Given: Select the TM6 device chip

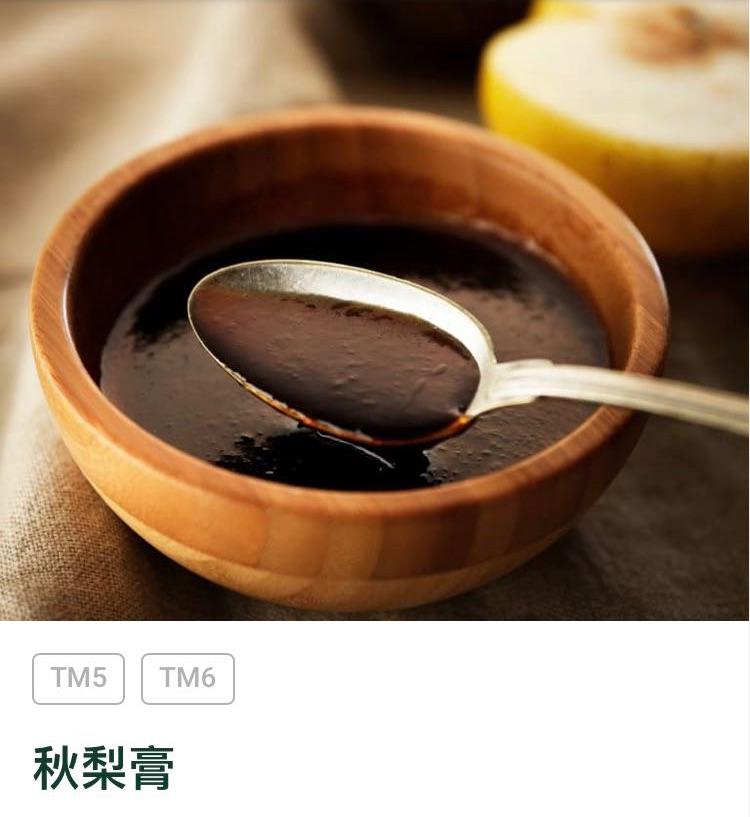Looking at the screenshot, I should (188, 678).
